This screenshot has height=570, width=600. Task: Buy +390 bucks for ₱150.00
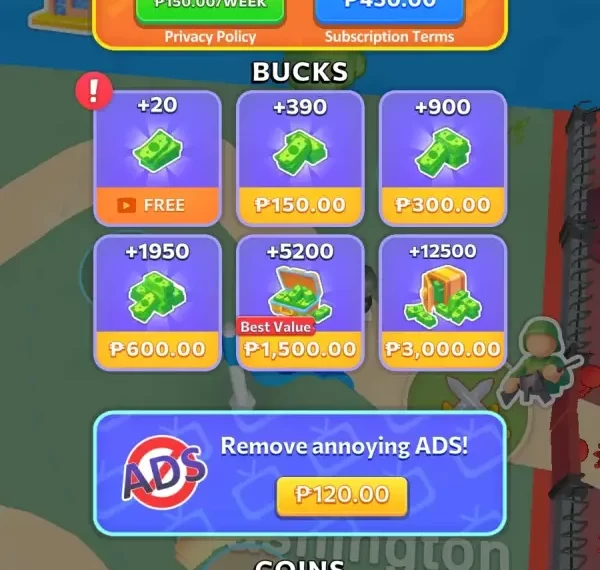[x=299, y=204]
